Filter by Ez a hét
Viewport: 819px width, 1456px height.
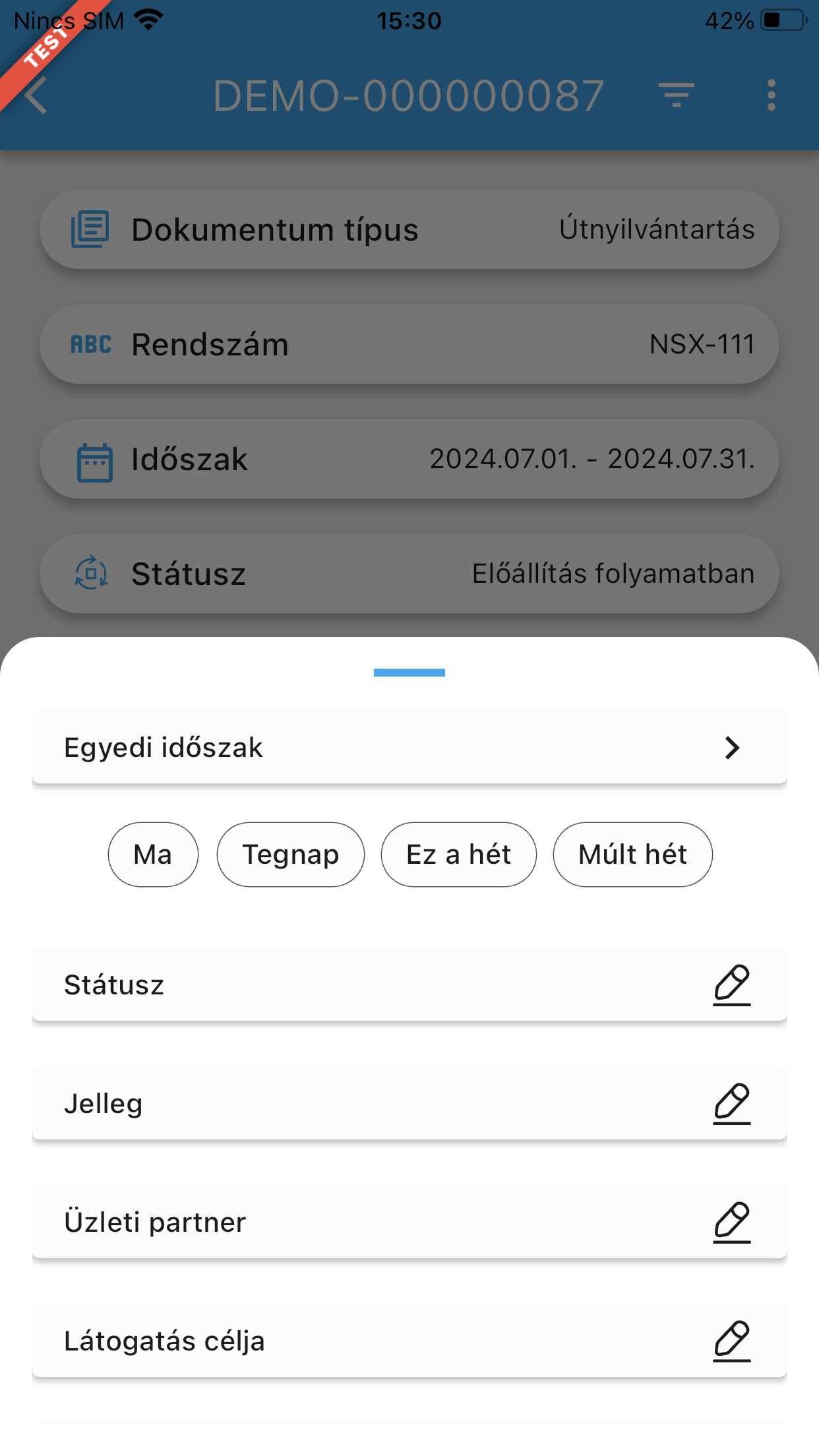(x=459, y=855)
